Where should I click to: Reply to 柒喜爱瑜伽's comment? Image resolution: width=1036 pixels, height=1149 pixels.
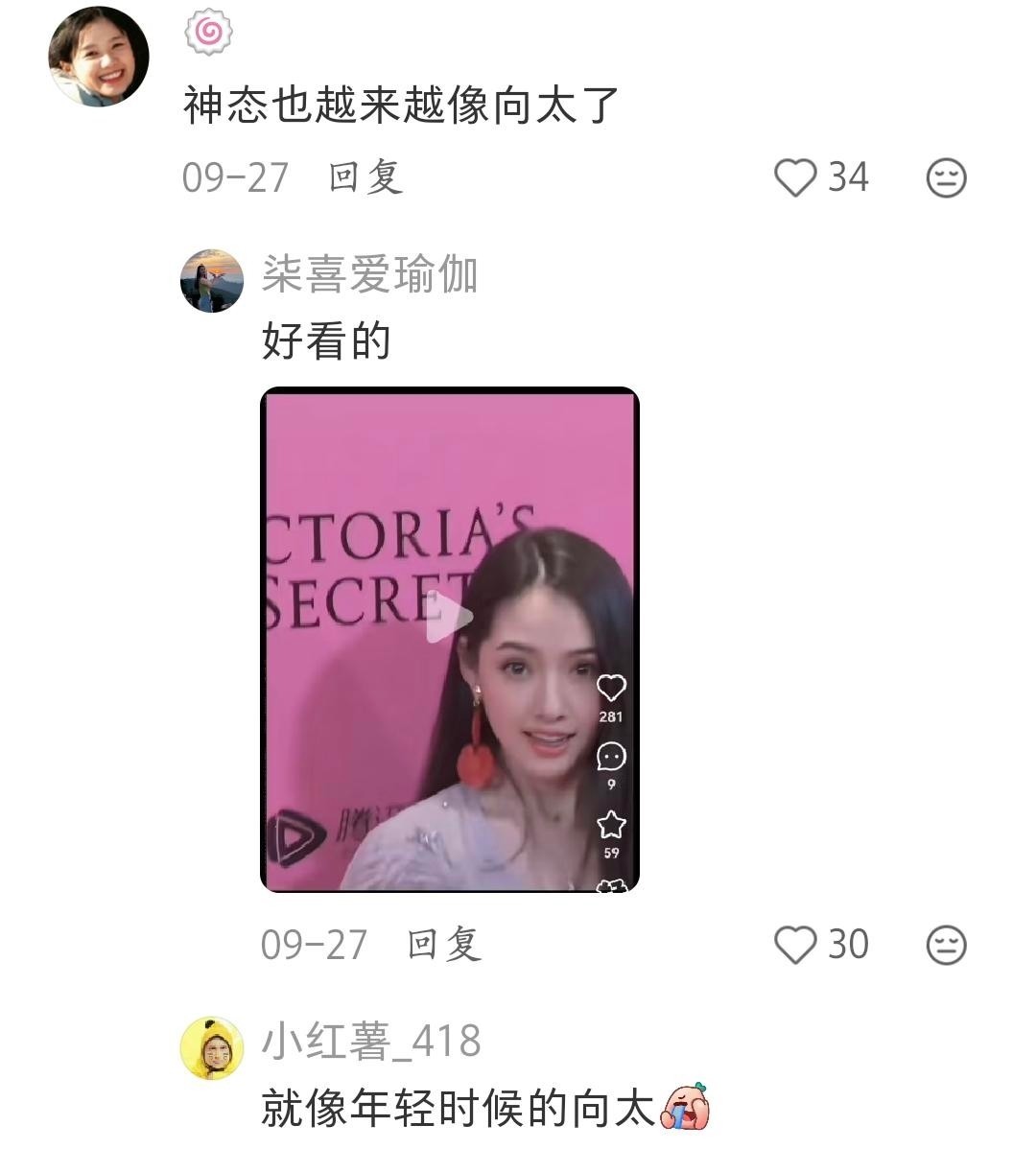coord(443,945)
